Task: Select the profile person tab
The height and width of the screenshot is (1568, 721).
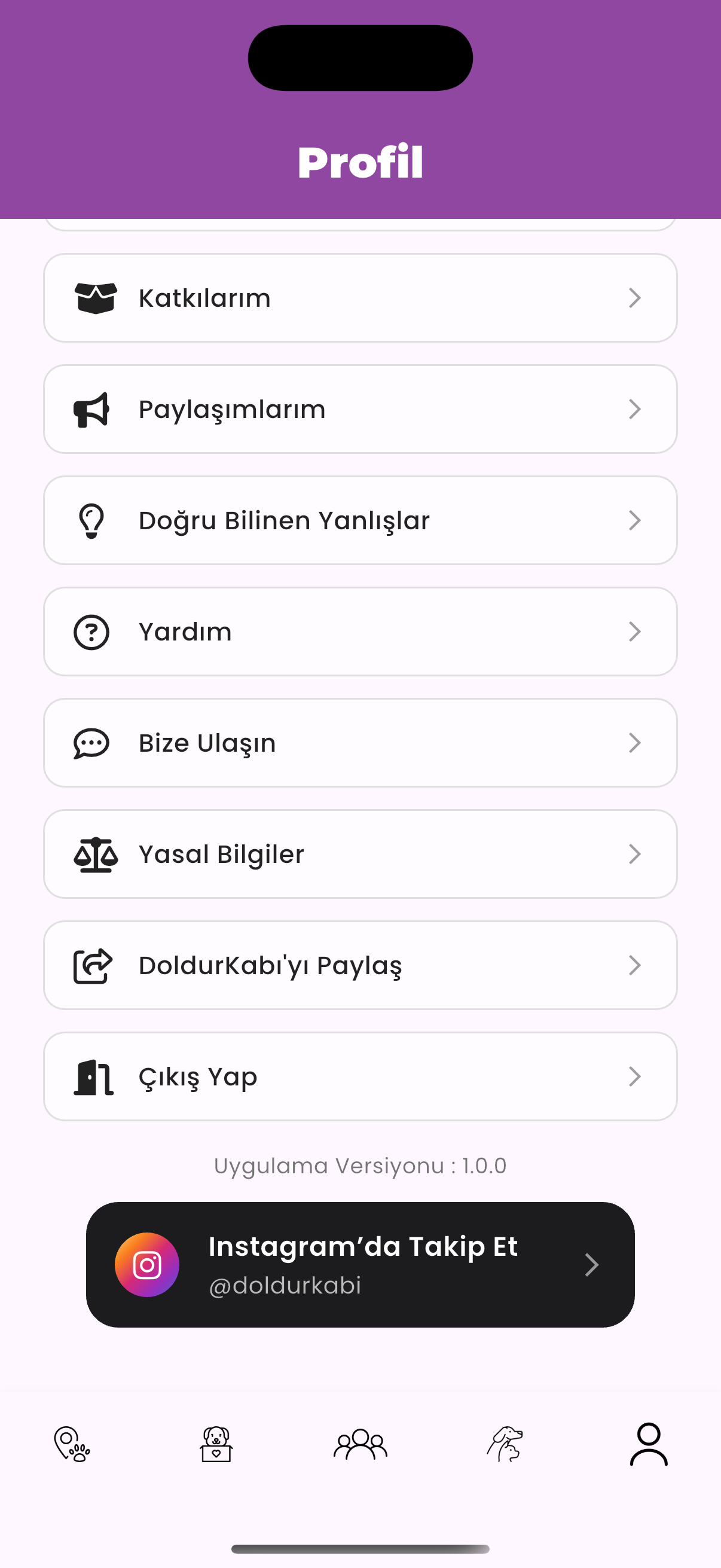Action: coord(649,1444)
